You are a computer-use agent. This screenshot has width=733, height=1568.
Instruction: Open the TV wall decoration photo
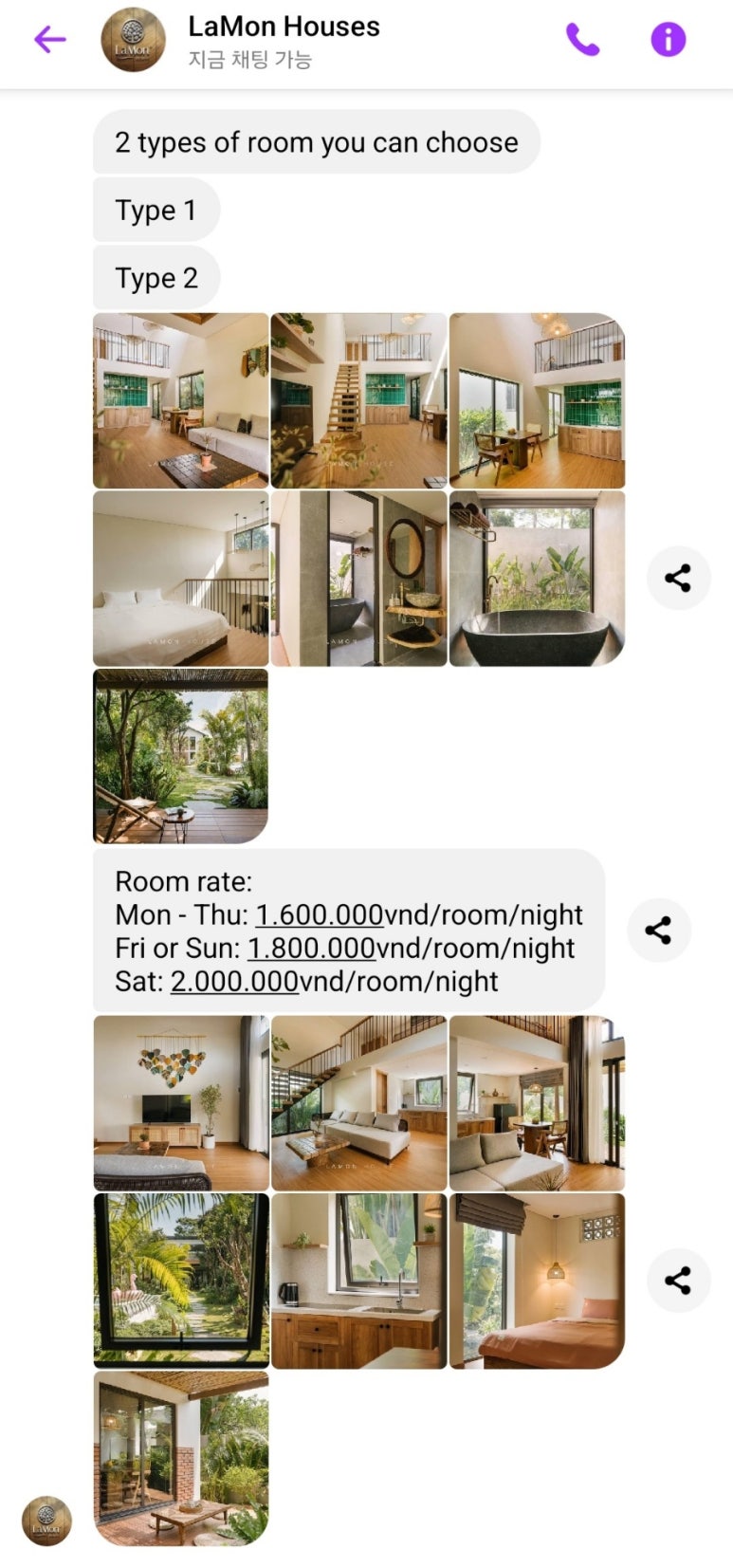click(x=180, y=1103)
